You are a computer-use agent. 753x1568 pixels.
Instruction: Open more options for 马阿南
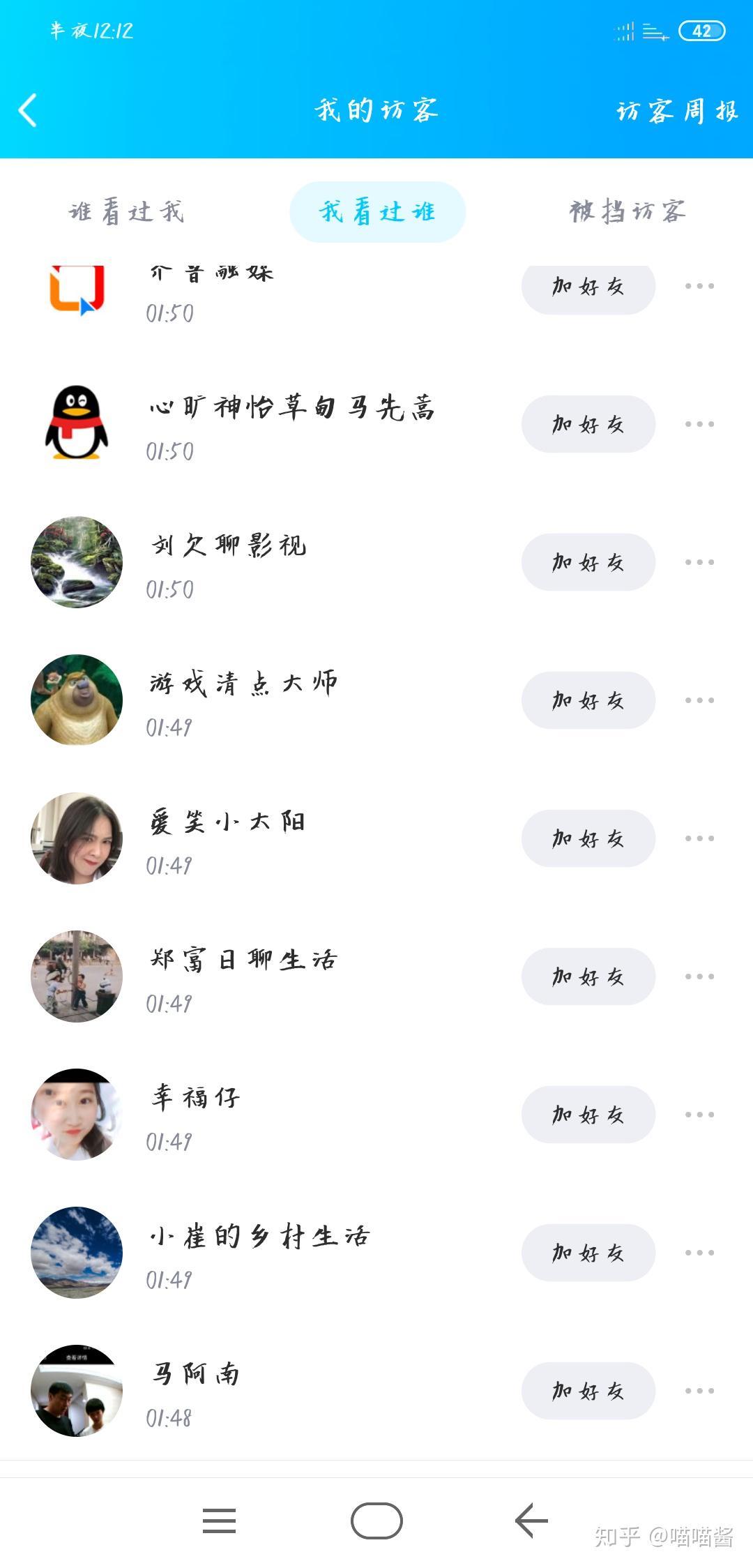click(x=699, y=1390)
